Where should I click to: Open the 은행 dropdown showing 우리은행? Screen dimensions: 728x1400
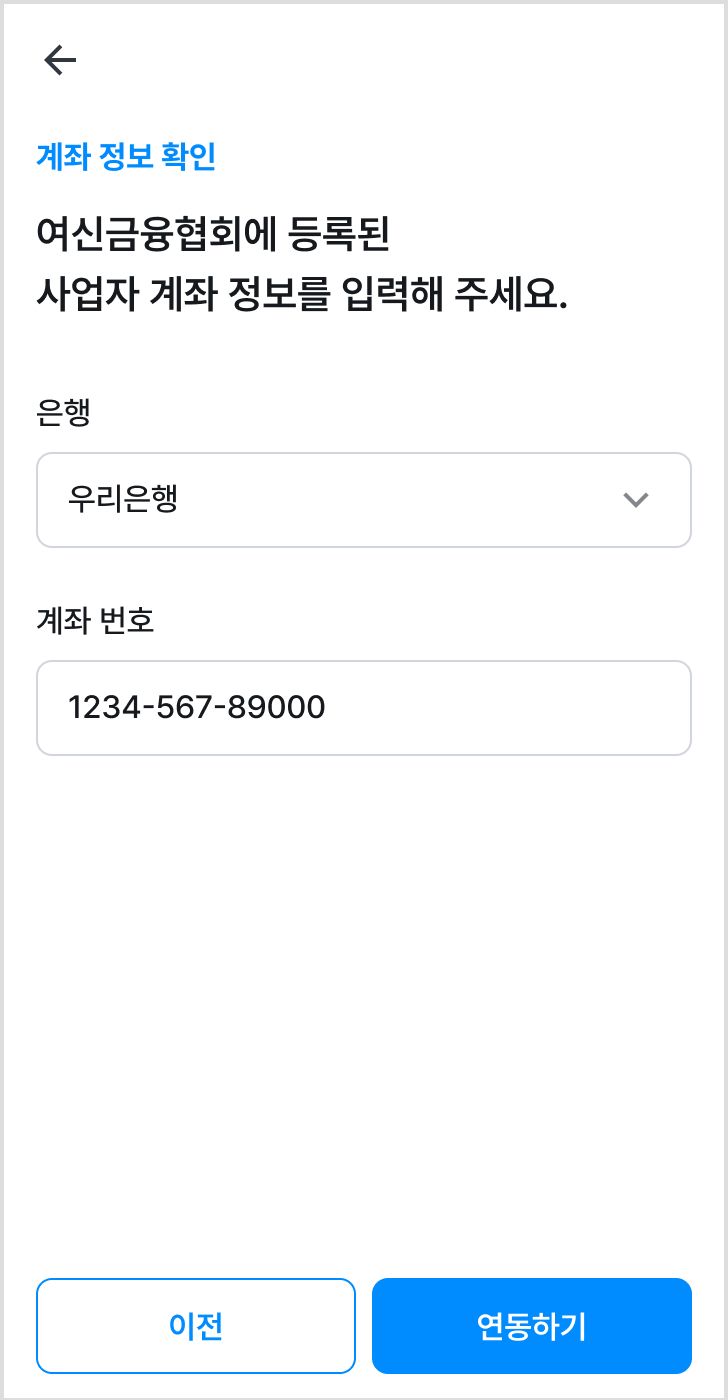pyautogui.click(x=364, y=500)
